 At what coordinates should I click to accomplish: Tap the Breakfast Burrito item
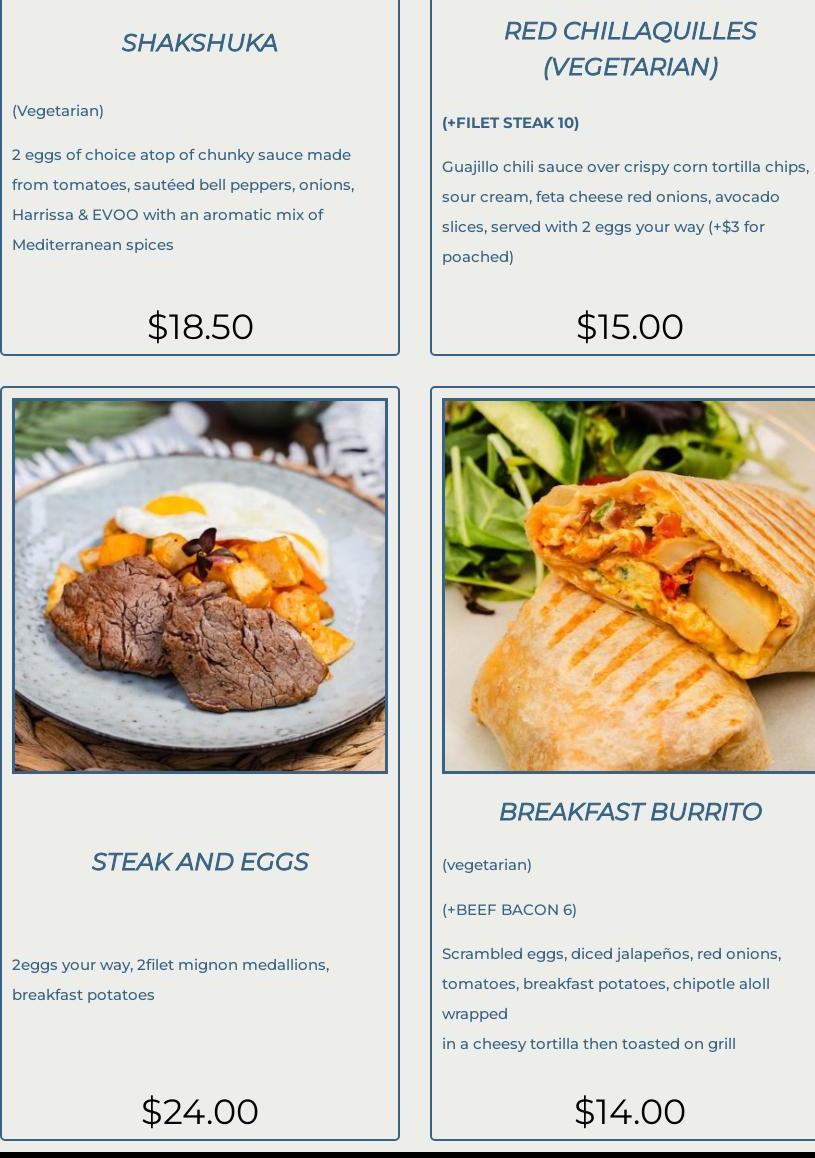click(629, 812)
